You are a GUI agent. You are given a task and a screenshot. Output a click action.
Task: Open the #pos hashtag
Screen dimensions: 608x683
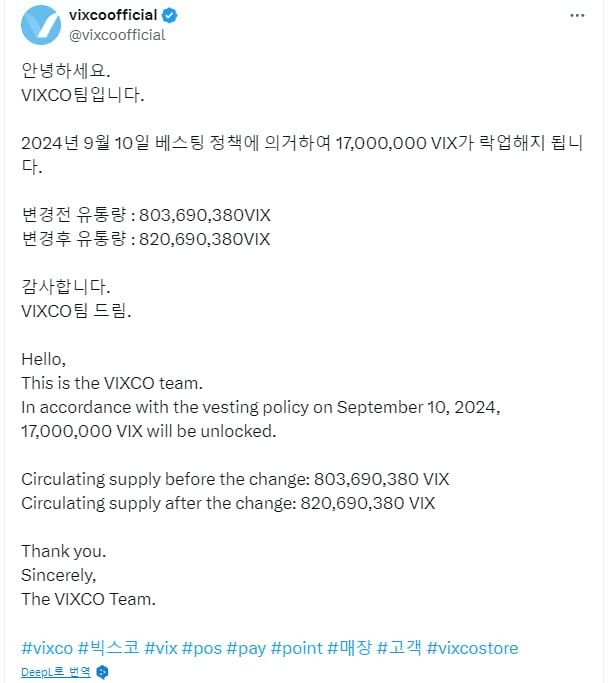[202, 648]
